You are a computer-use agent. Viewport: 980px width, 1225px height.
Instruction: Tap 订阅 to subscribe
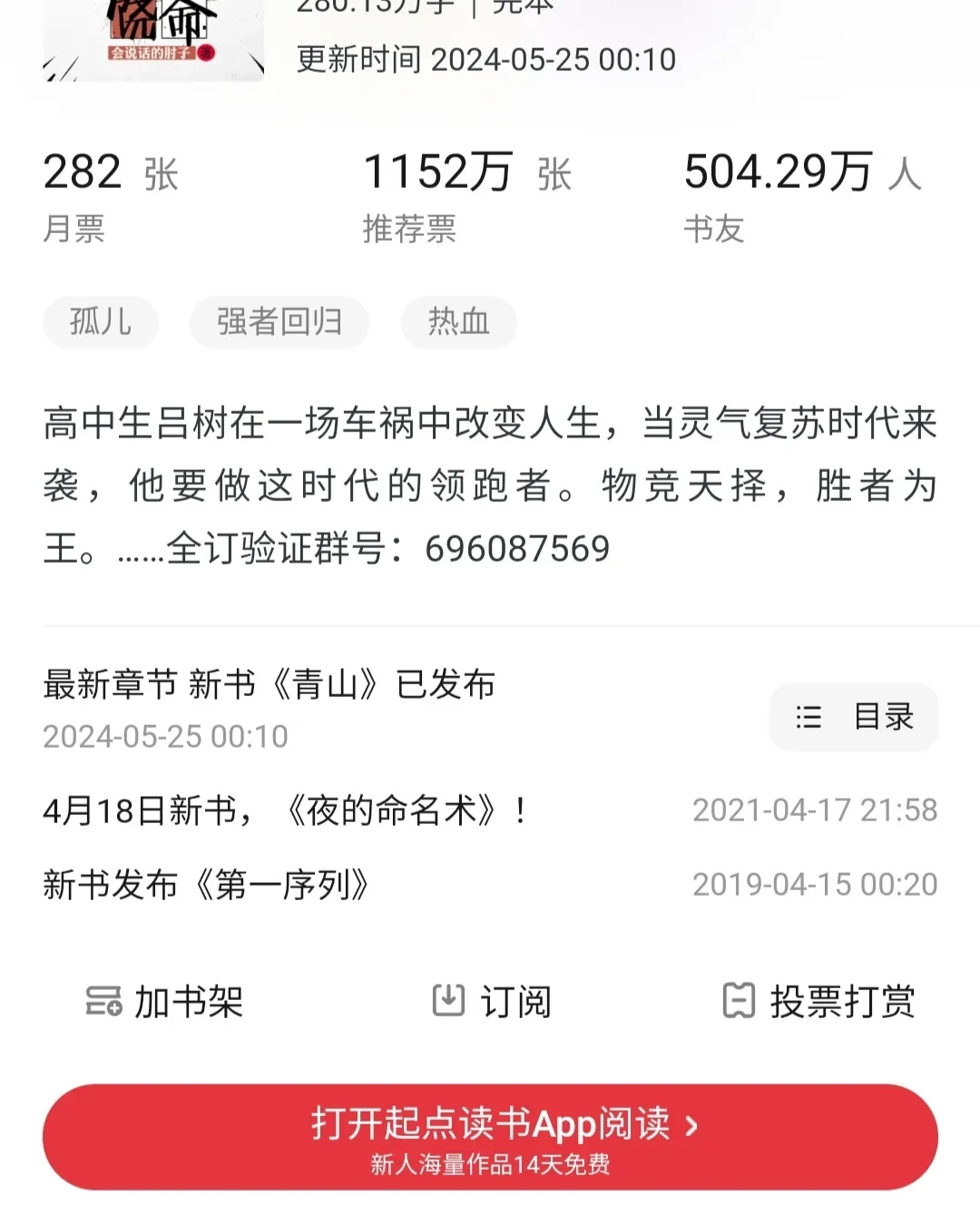tap(491, 1002)
